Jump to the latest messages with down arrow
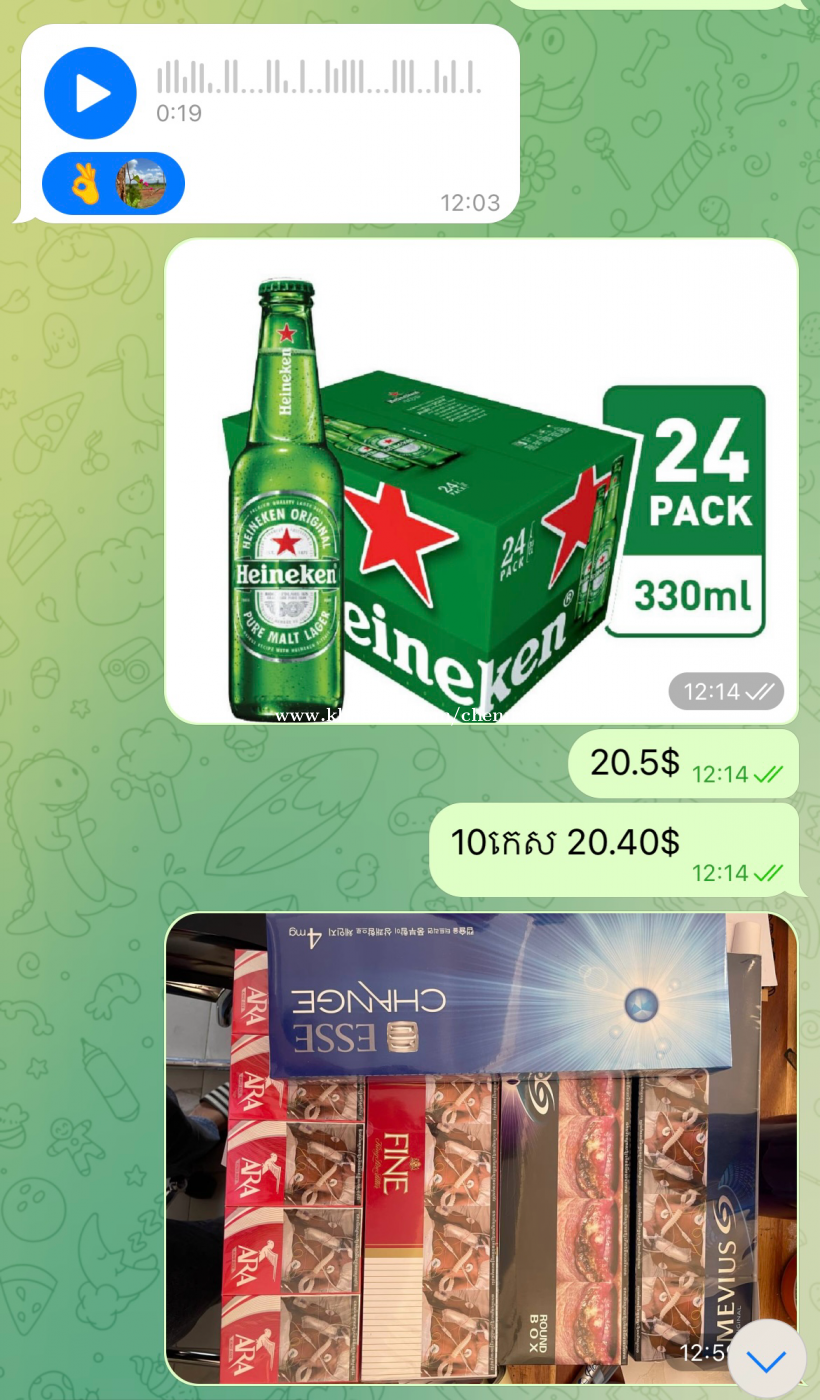This screenshot has height=1400, width=820. pos(767,1359)
